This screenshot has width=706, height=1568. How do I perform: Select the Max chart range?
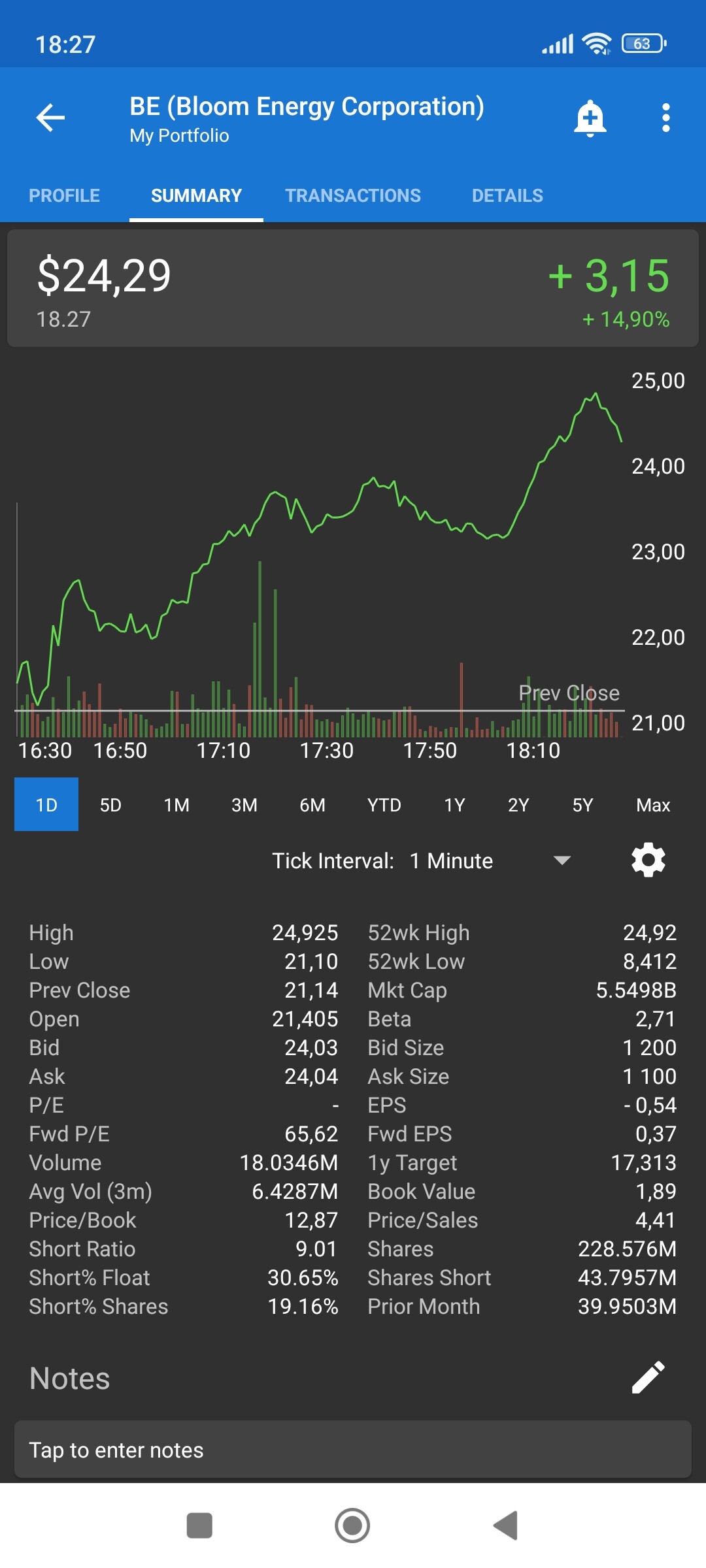tap(653, 805)
